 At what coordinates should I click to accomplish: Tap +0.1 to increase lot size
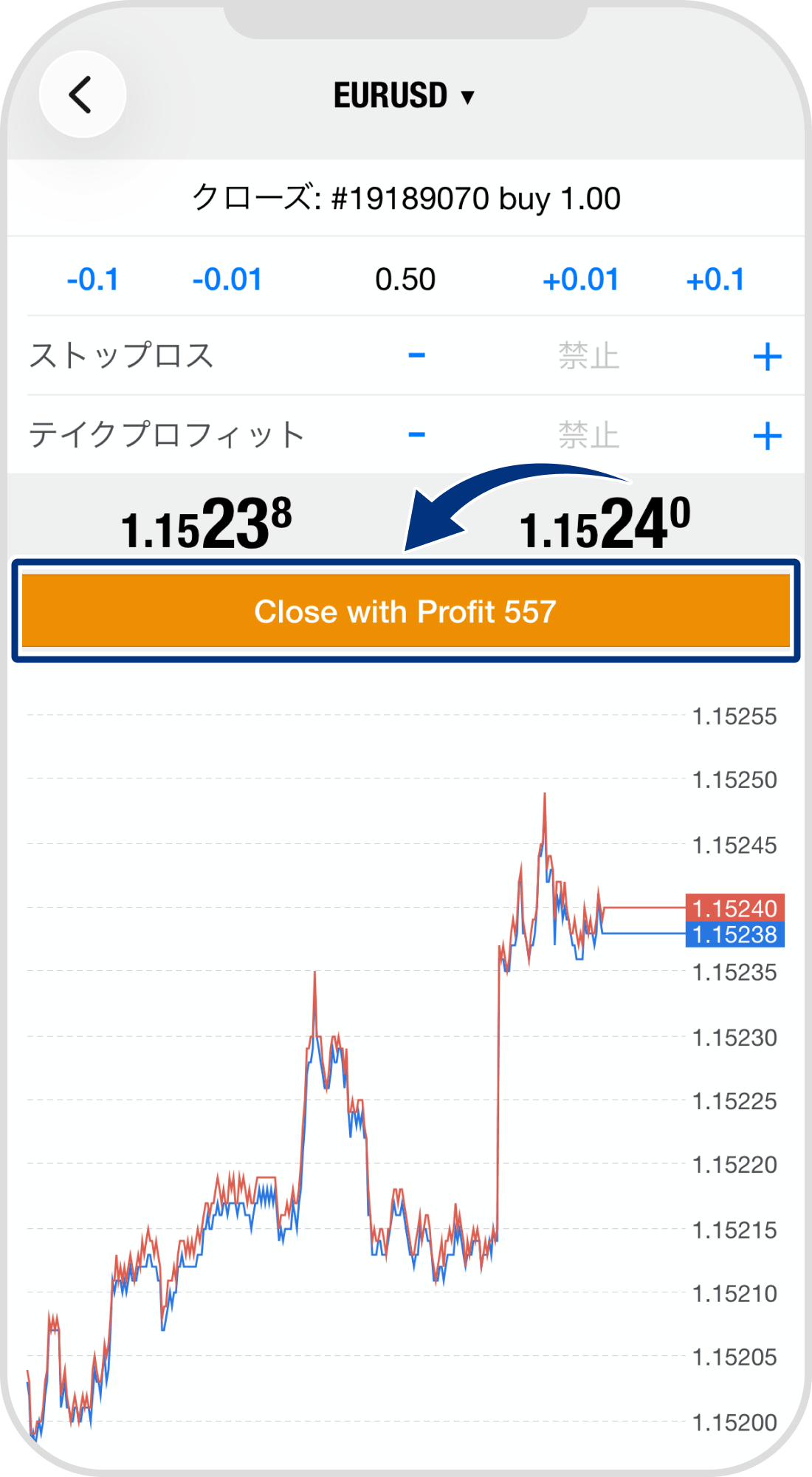(x=717, y=279)
